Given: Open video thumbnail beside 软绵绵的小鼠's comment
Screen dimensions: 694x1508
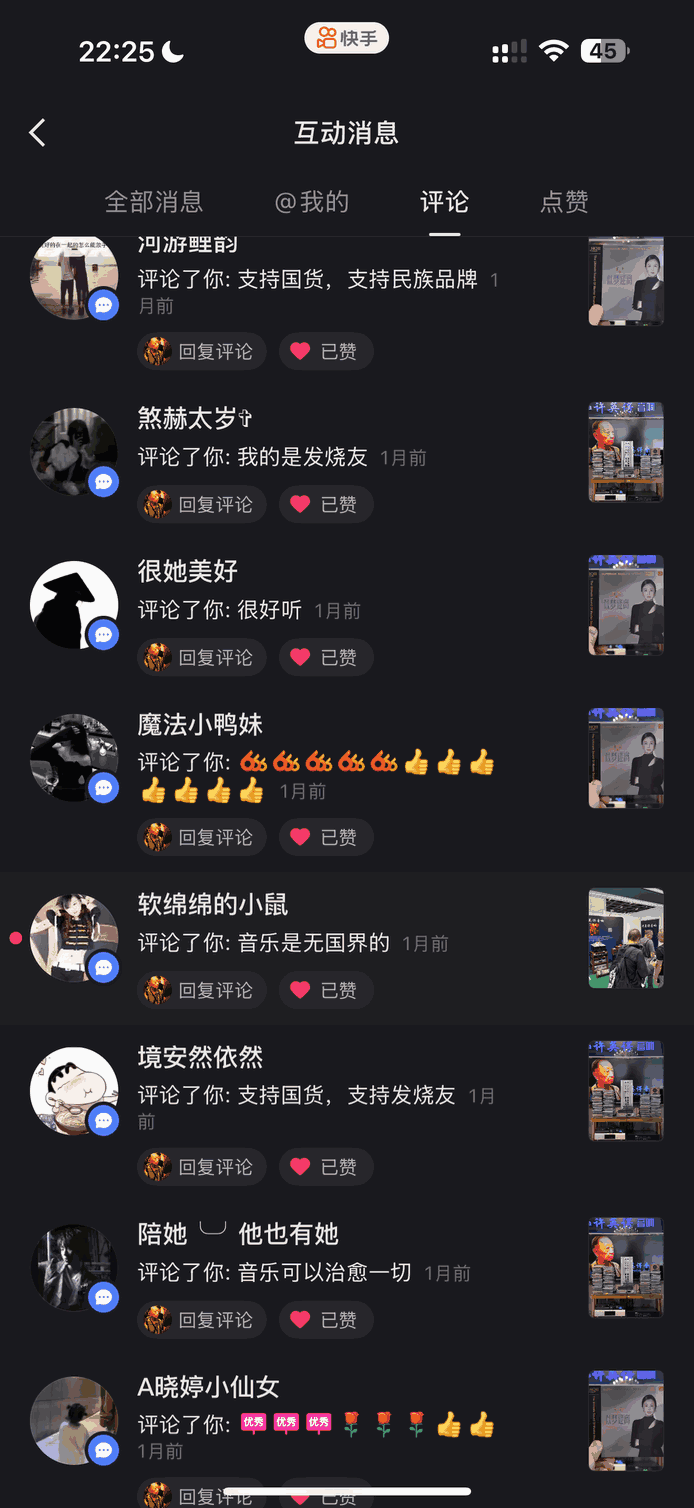Looking at the screenshot, I should [626, 938].
